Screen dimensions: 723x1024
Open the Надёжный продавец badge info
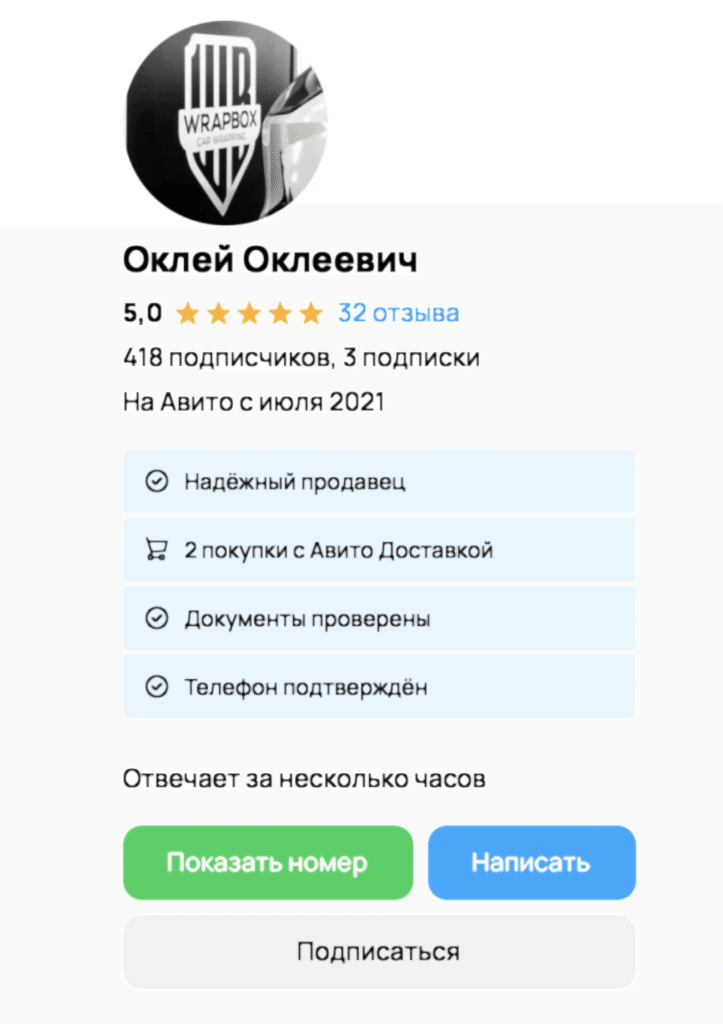tap(379, 482)
